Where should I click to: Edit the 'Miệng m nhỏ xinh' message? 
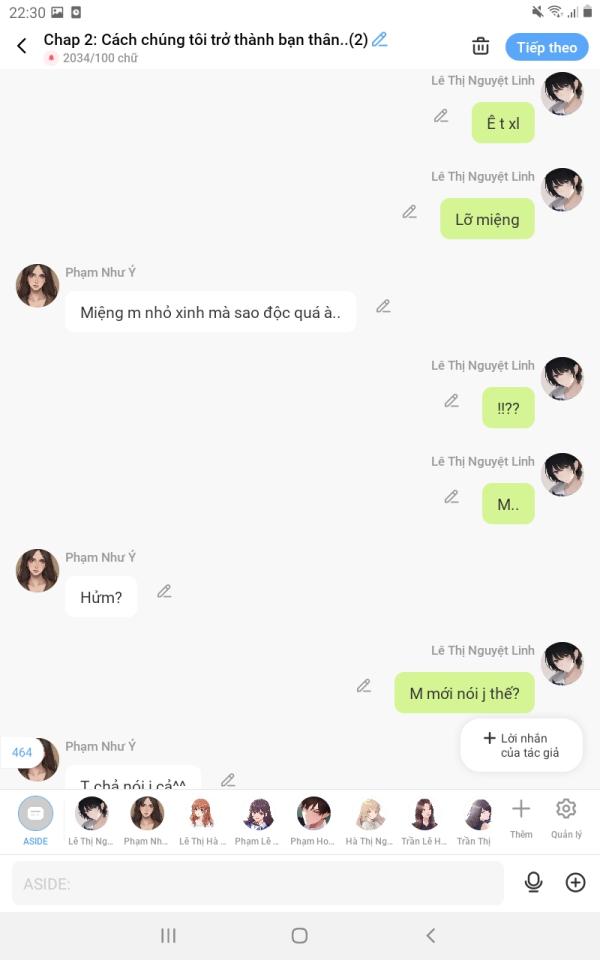[383, 306]
